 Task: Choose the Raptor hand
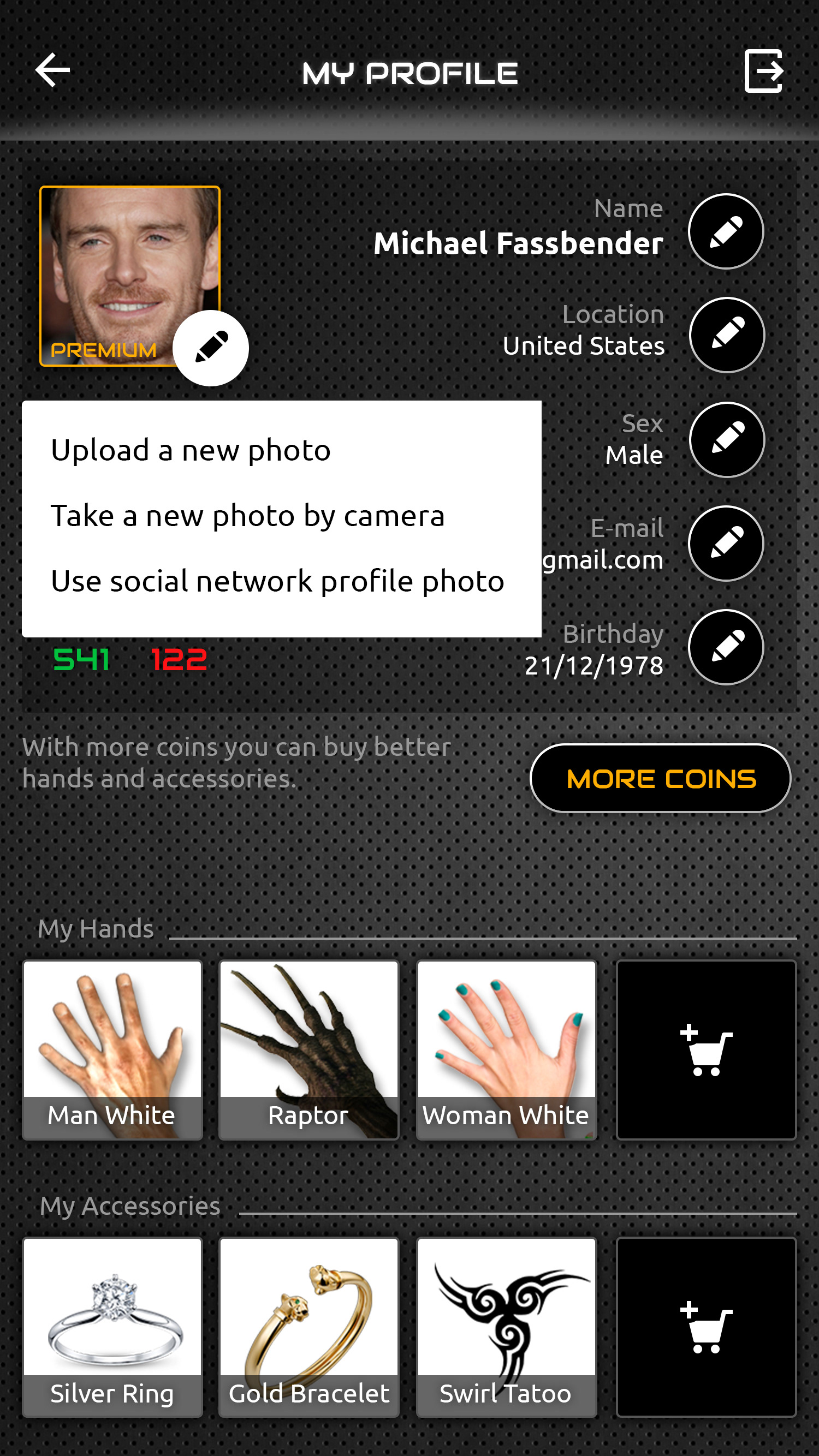coord(309,1049)
